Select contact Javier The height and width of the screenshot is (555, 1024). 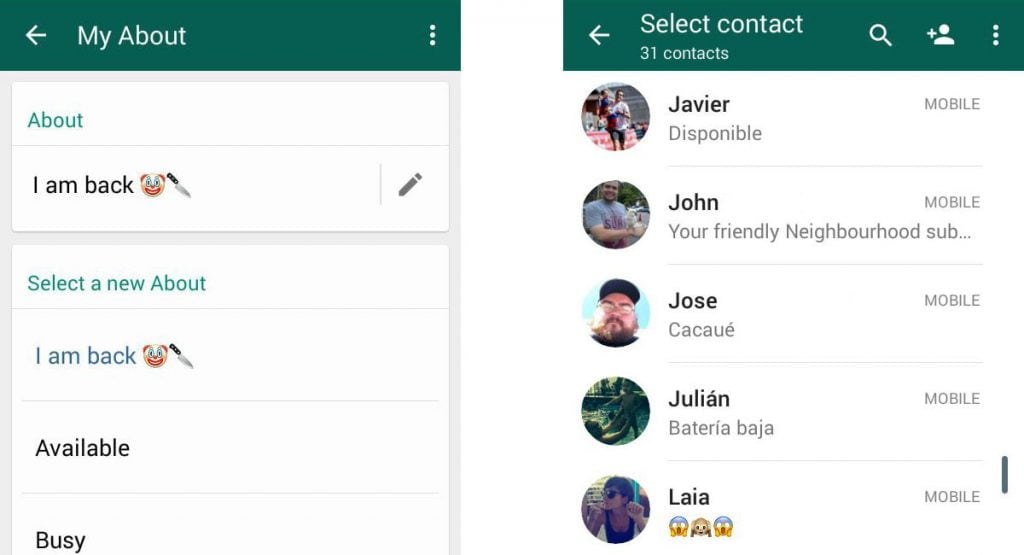[780, 118]
